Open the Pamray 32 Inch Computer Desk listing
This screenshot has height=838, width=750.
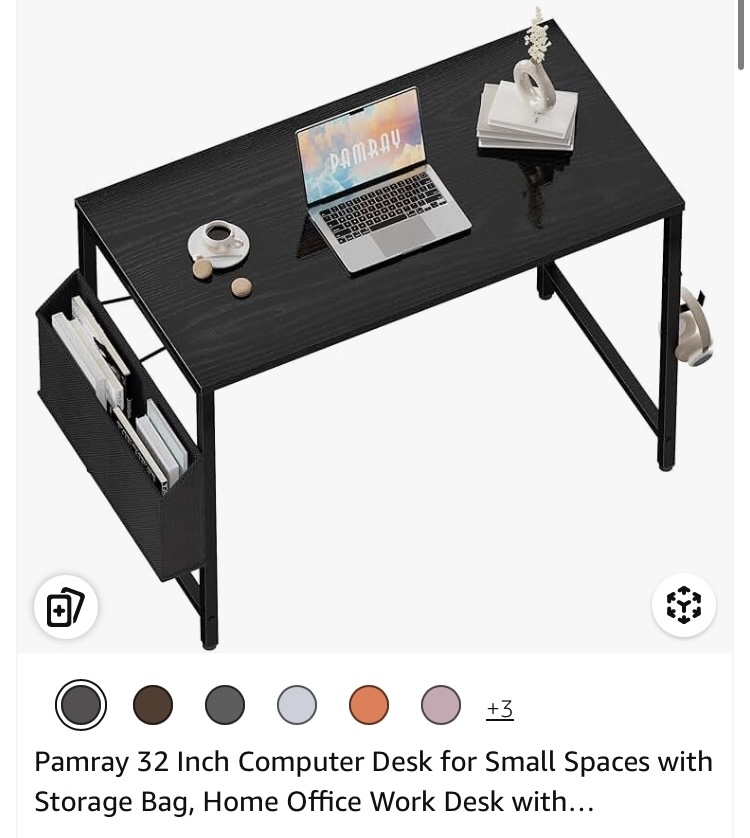click(x=373, y=781)
